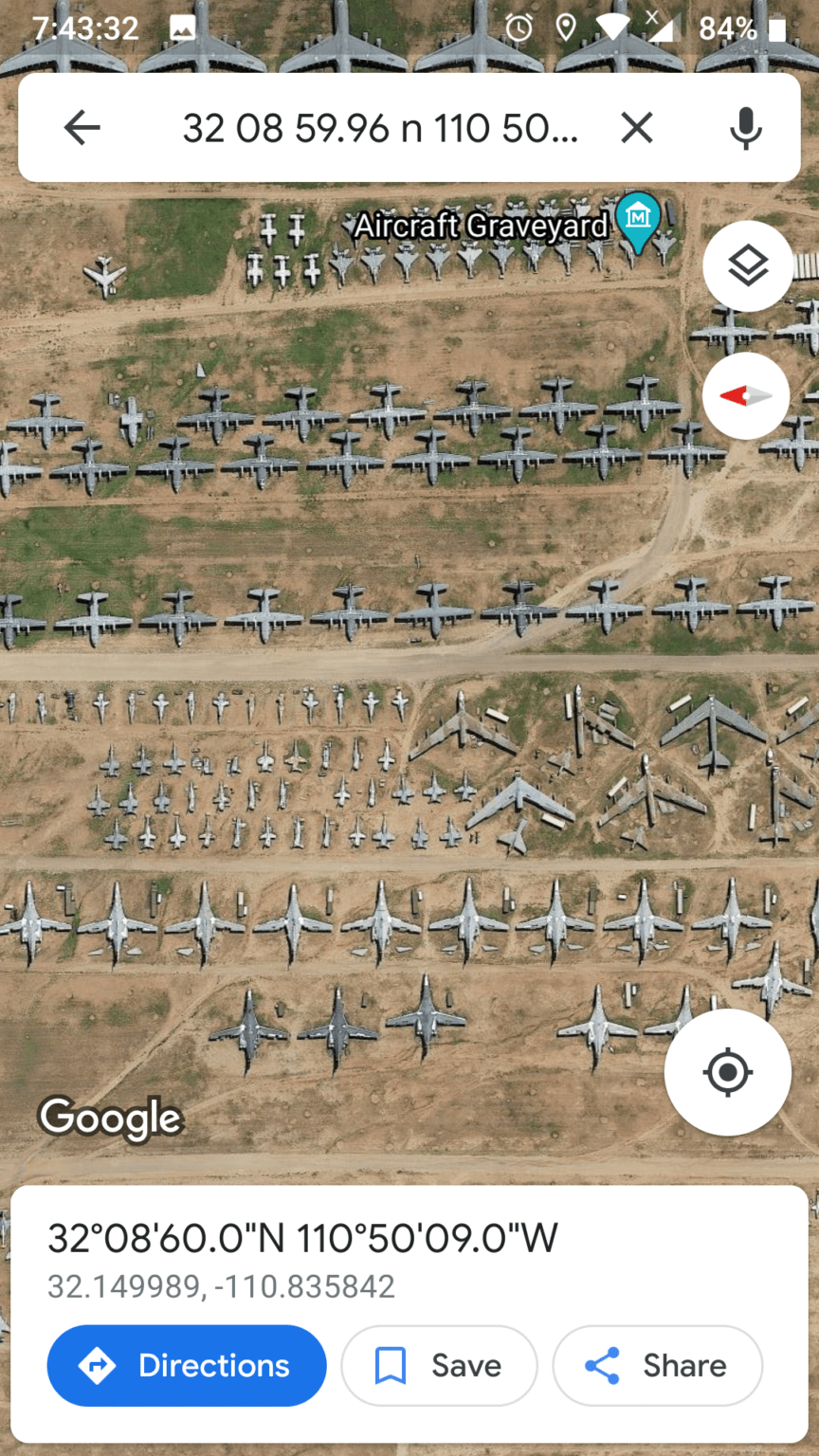The width and height of the screenshot is (819, 1456).
Task: Get directions to the dropped pin
Action: point(187,1365)
